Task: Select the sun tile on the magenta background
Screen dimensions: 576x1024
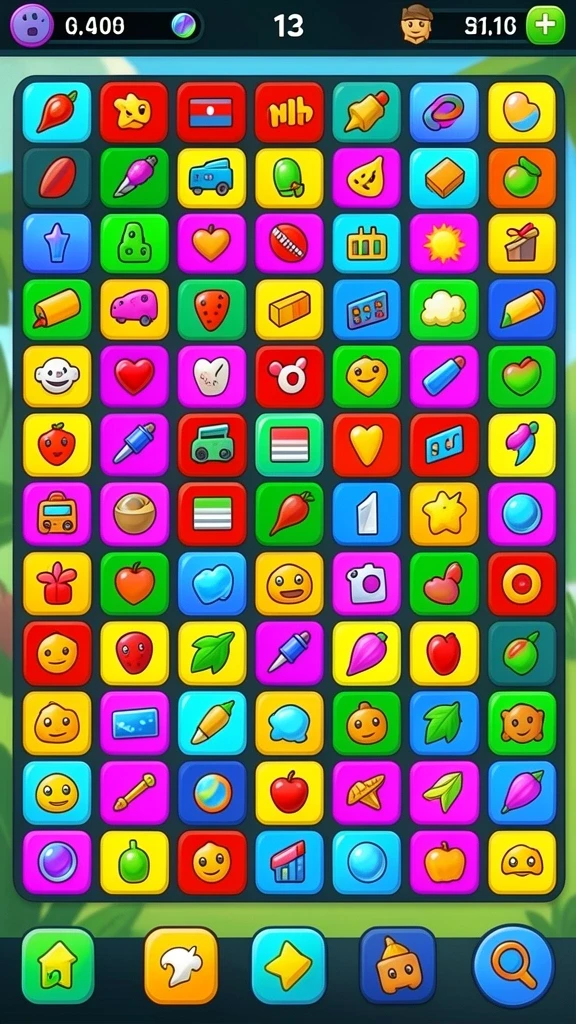Action: (x=444, y=244)
